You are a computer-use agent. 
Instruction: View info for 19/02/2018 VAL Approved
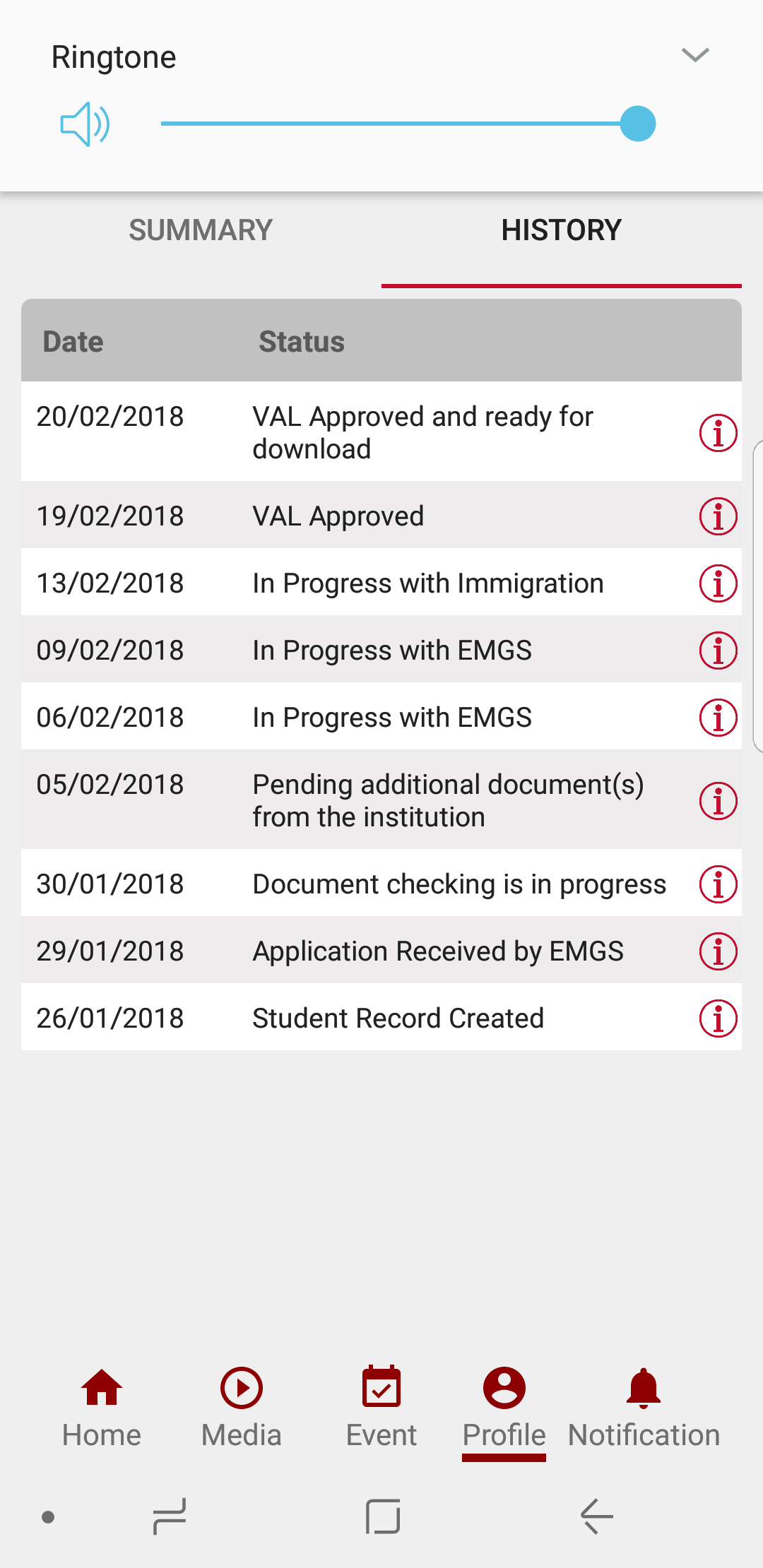click(x=718, y=516)
